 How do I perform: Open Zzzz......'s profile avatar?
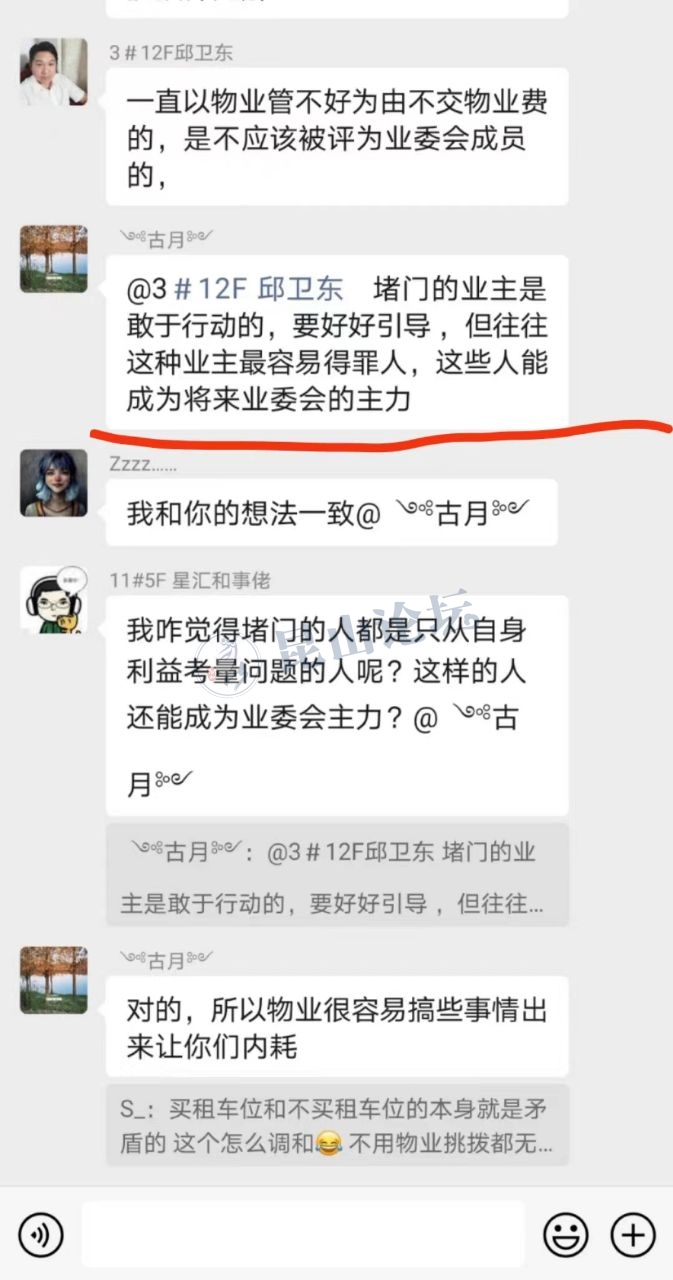(54, 483)
